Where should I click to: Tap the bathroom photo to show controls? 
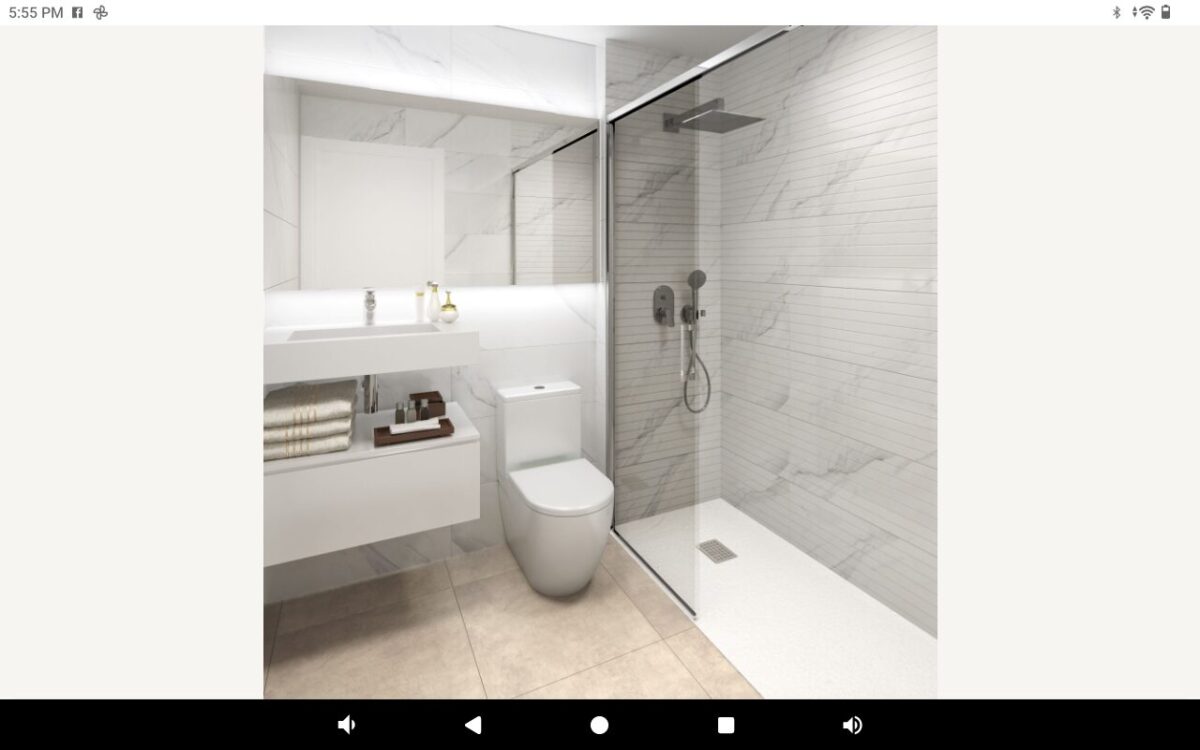tap(600, 362)
